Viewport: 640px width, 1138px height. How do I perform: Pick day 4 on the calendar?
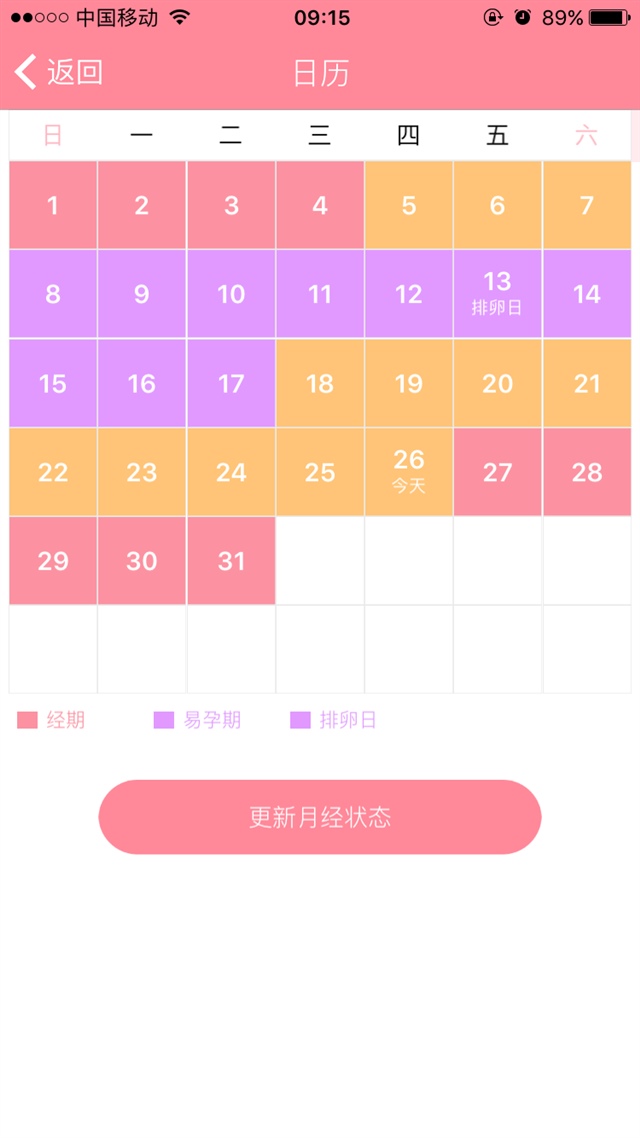click(320, 205)
